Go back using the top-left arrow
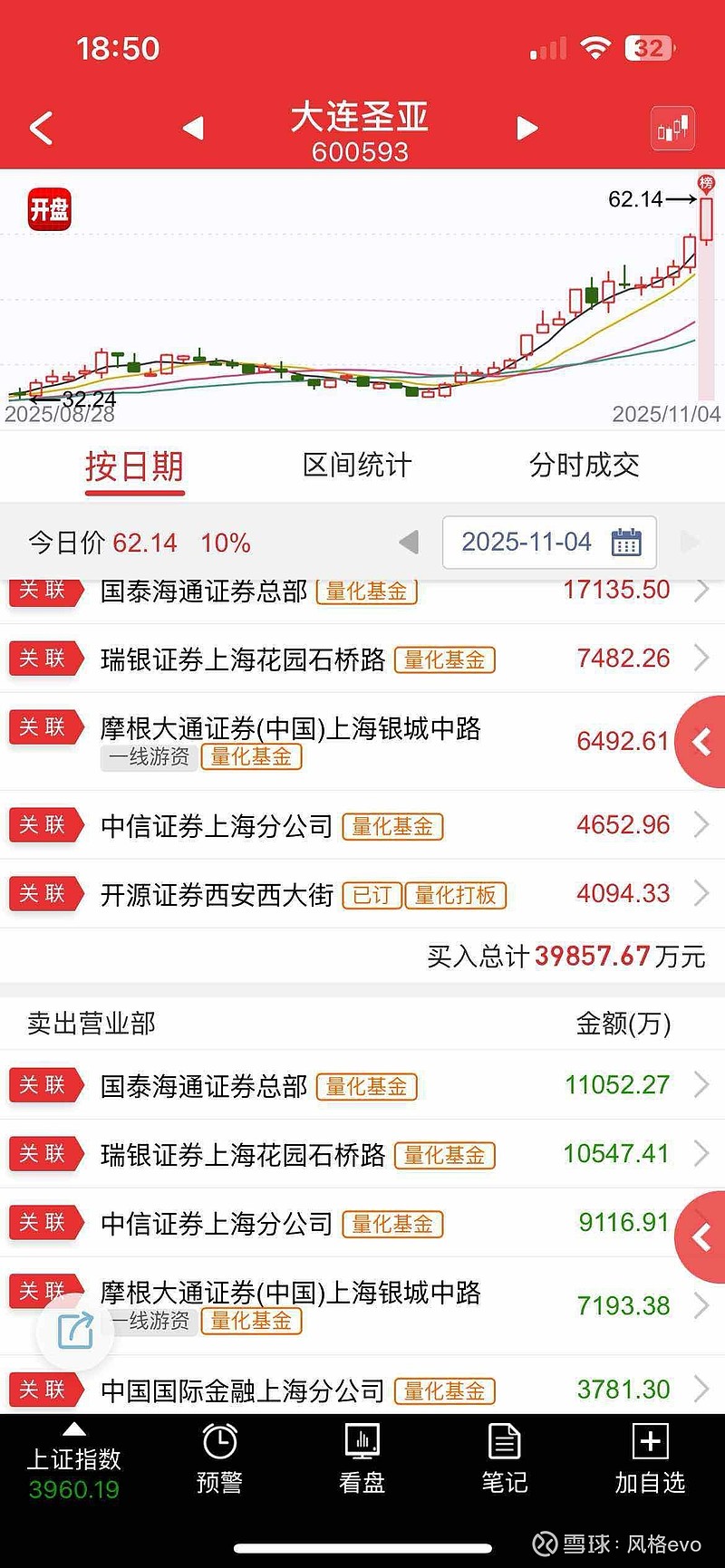Viewport: 725px width, 1568px height. click(x=38, y=128)
